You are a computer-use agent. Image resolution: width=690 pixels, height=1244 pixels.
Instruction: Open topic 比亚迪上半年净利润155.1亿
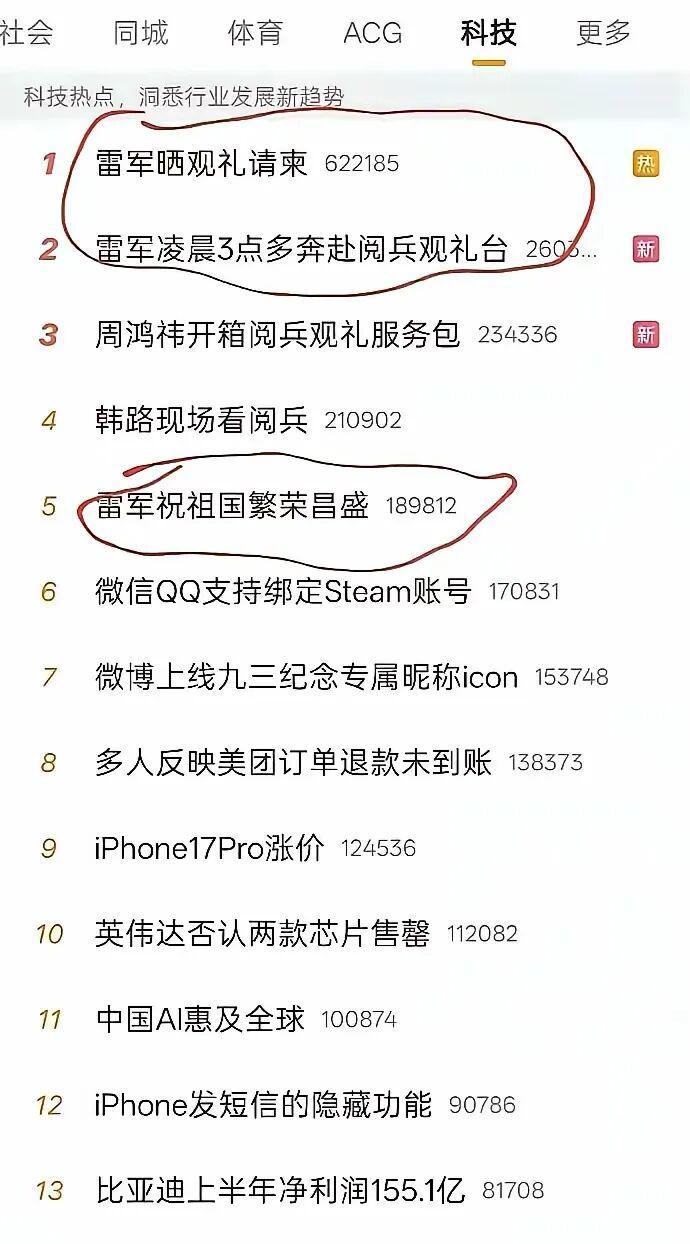point(280,1190)
